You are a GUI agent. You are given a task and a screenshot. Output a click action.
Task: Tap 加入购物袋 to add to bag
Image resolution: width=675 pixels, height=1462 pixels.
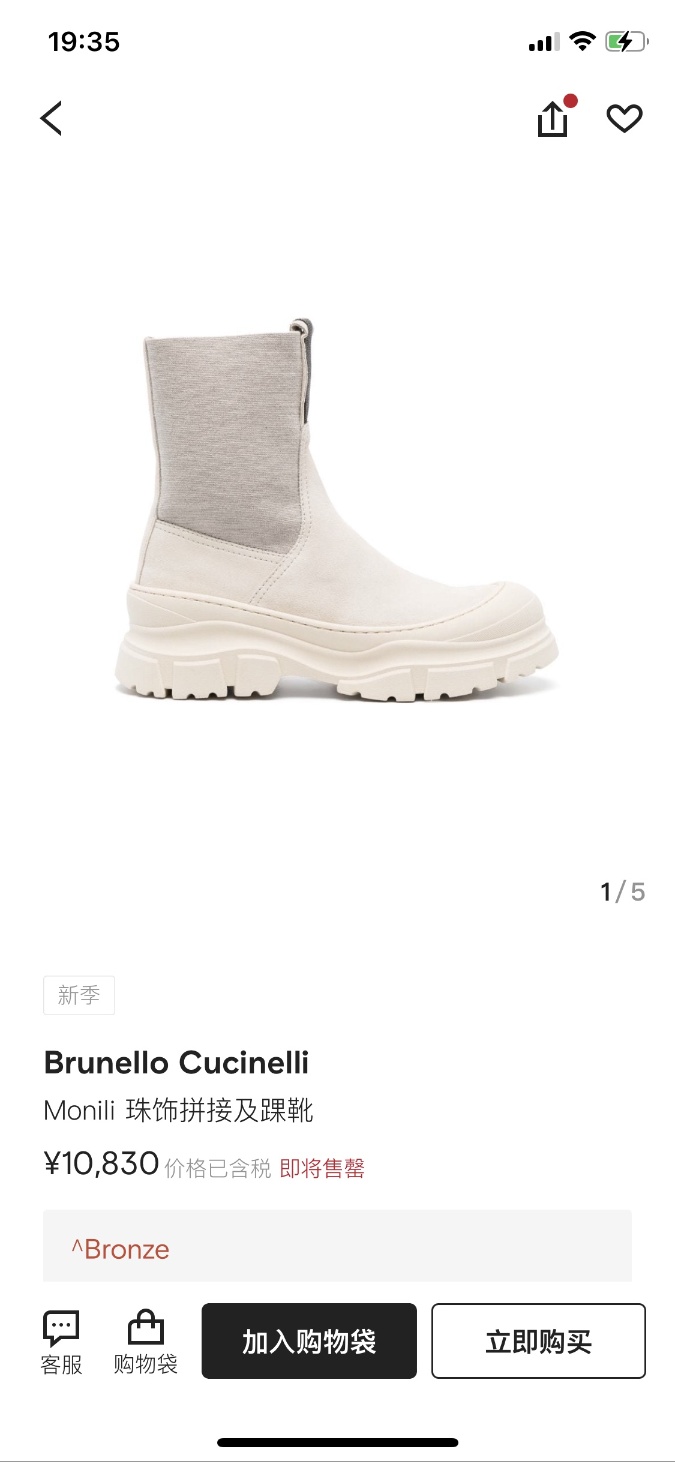click(x=309, y=1341)
